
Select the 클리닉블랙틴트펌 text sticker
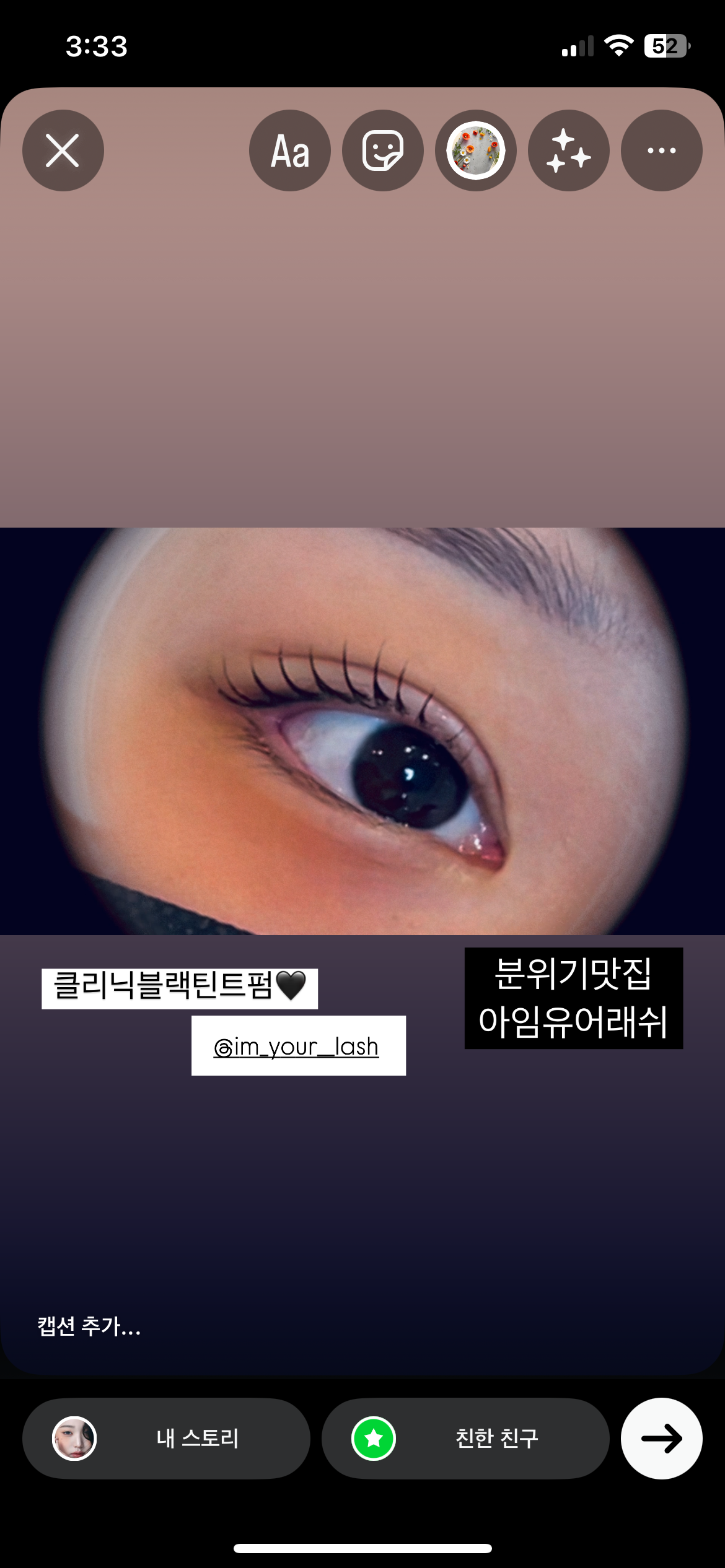[x=179, y=988]
